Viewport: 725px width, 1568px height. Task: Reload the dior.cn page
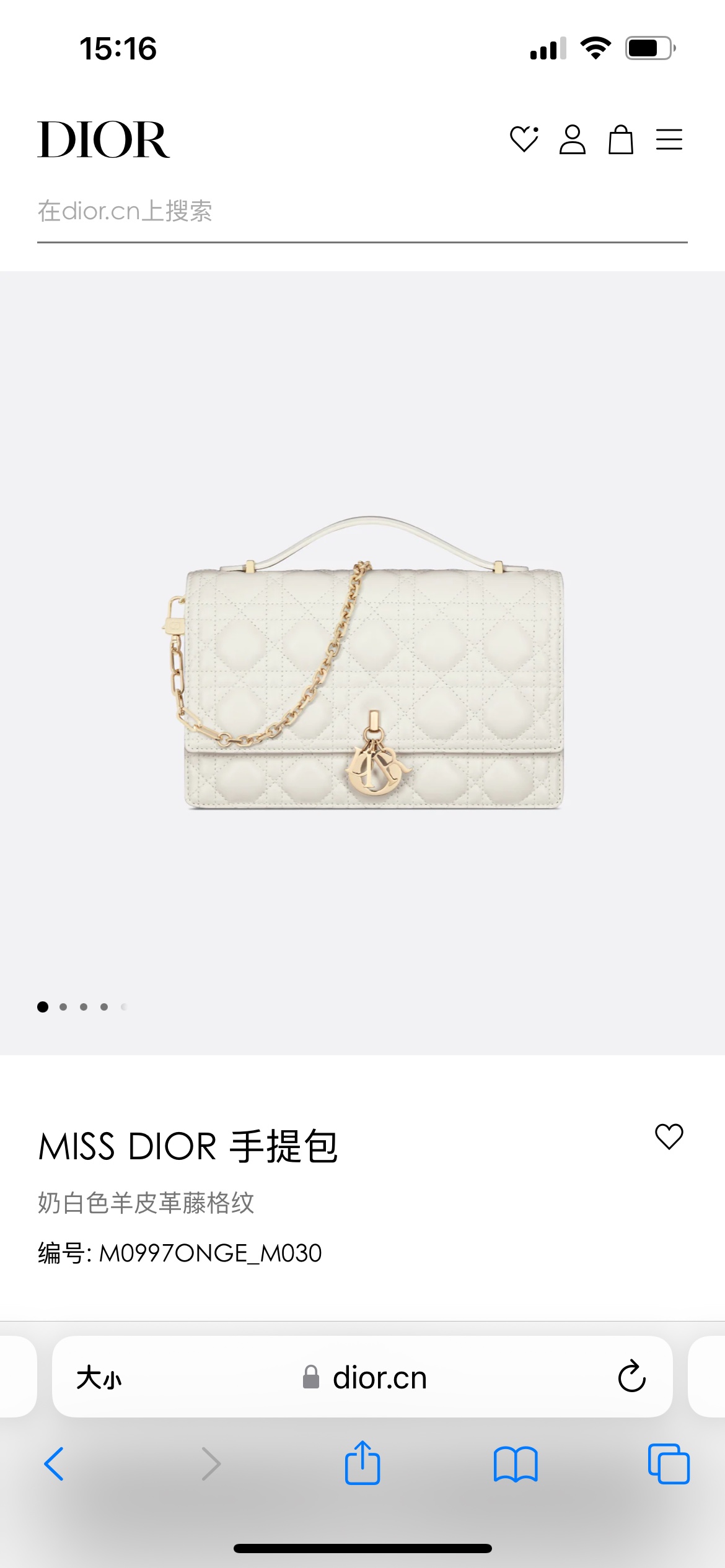pos(631,1377)
